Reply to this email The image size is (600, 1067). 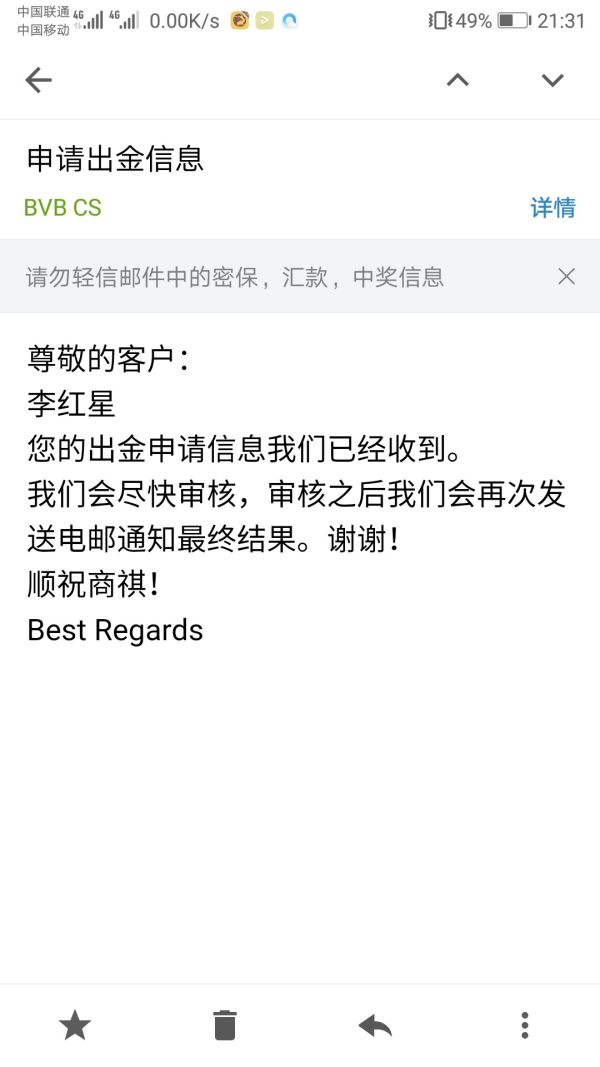click(x=375, y=1024)
